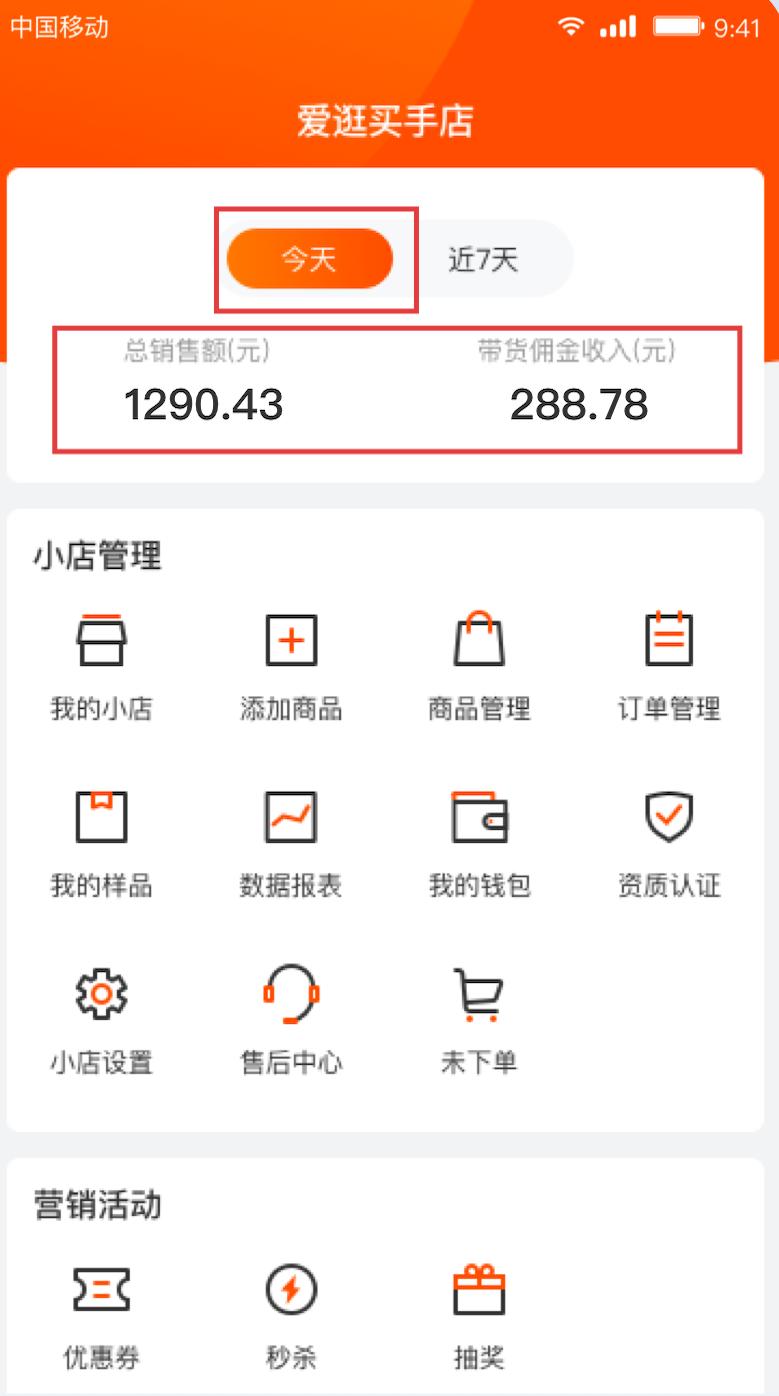
Task: Open 资质认证
Action: (x=668, y=841)
